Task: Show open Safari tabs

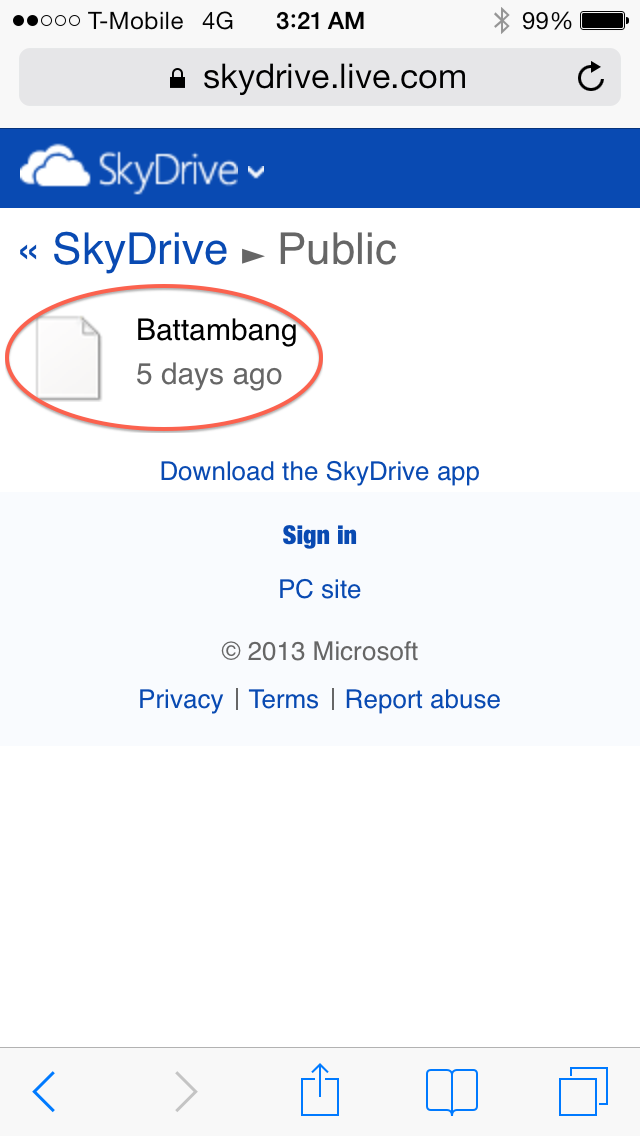Action: (583, 1091)
